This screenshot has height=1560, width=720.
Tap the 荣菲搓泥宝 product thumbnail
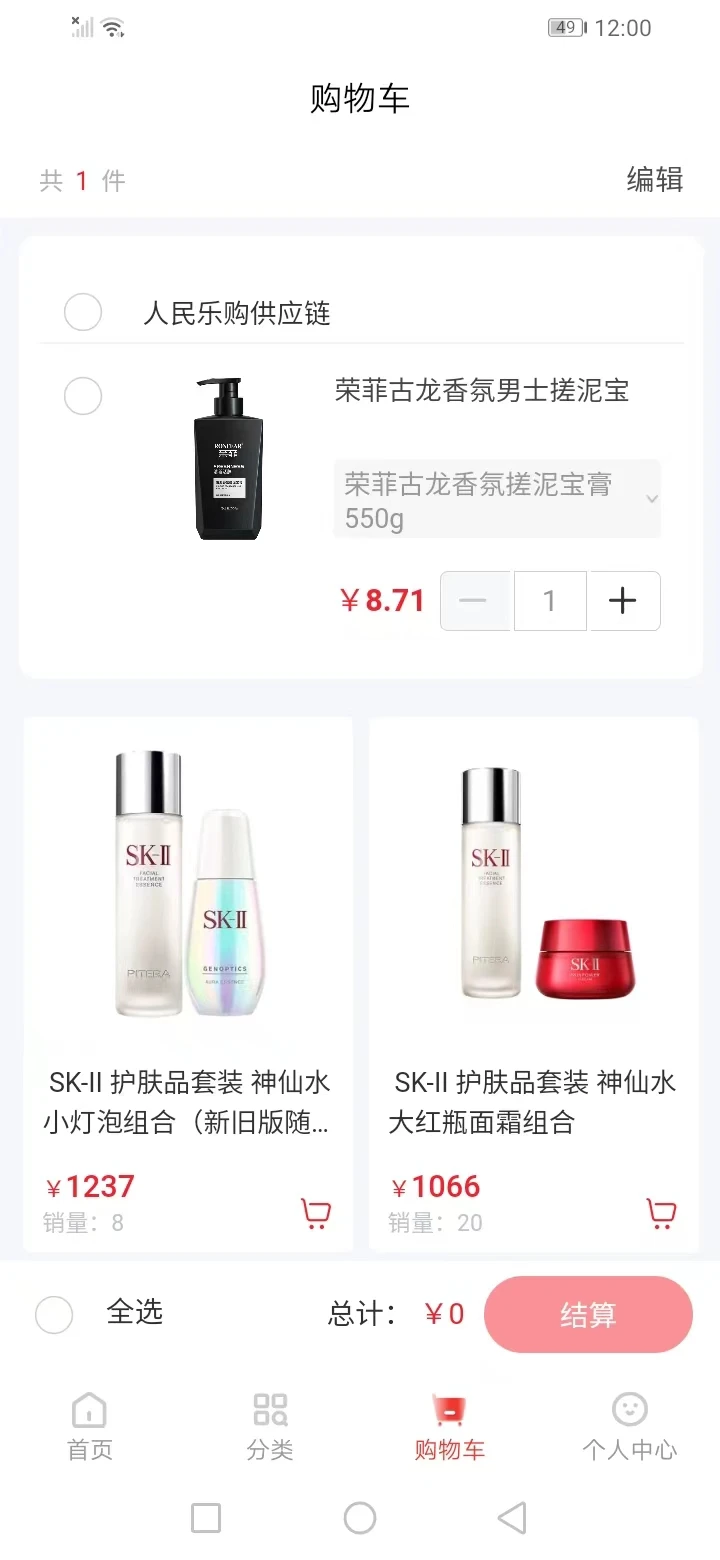click(228, 458)
